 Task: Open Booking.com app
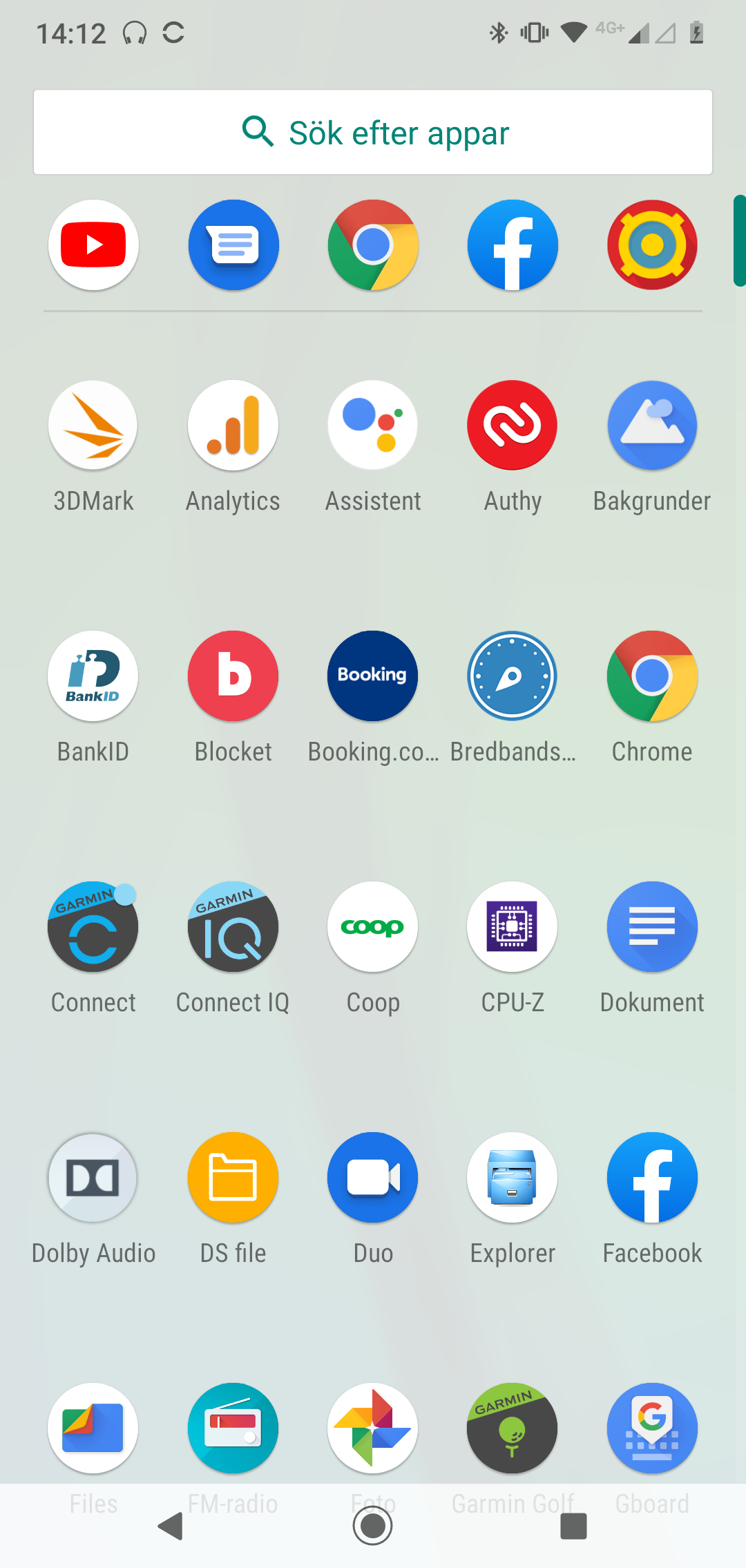373,676
